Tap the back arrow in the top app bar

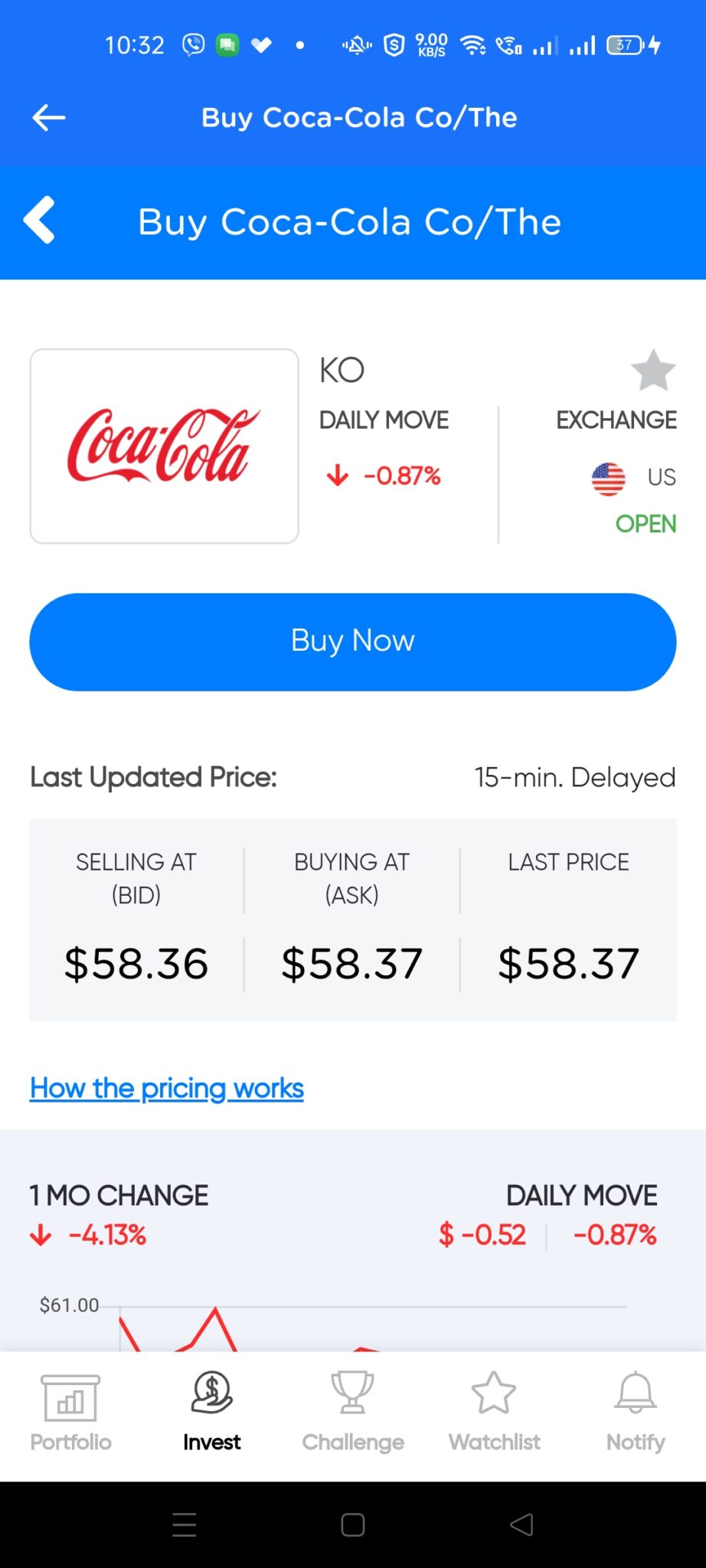[49, 118]
